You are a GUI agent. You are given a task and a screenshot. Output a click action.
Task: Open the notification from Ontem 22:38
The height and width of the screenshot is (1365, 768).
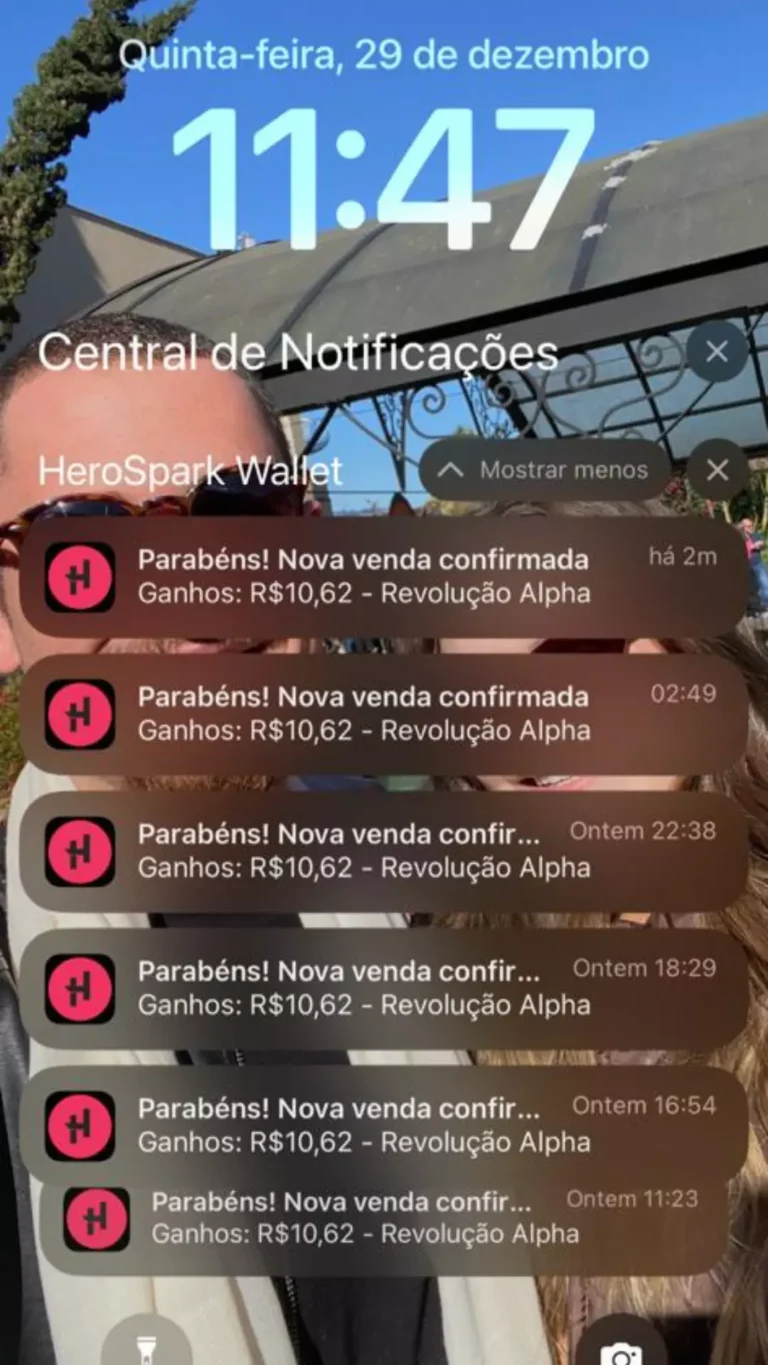[x=383, y=851]
